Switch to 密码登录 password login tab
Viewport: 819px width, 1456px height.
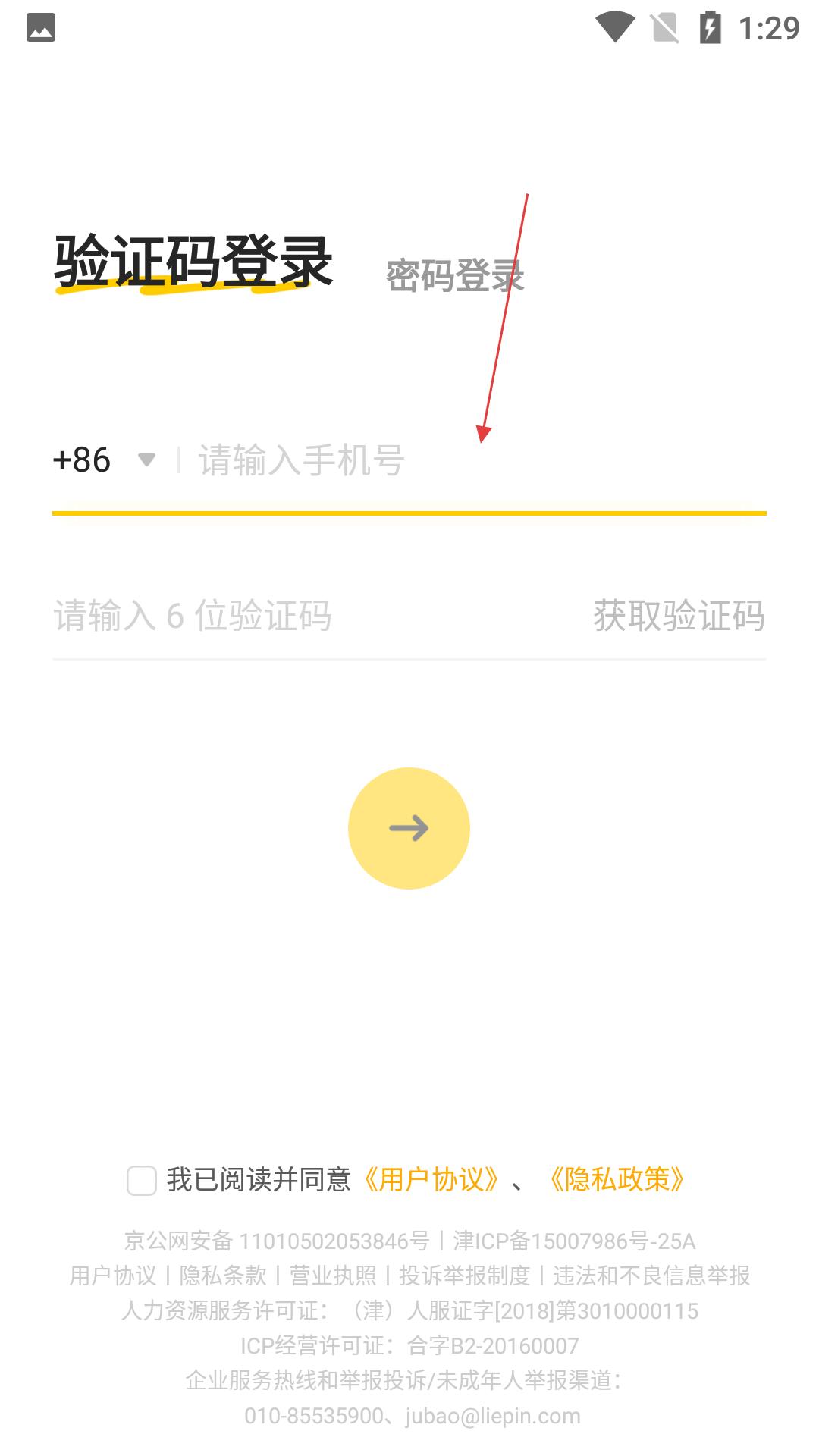[454, 275]
